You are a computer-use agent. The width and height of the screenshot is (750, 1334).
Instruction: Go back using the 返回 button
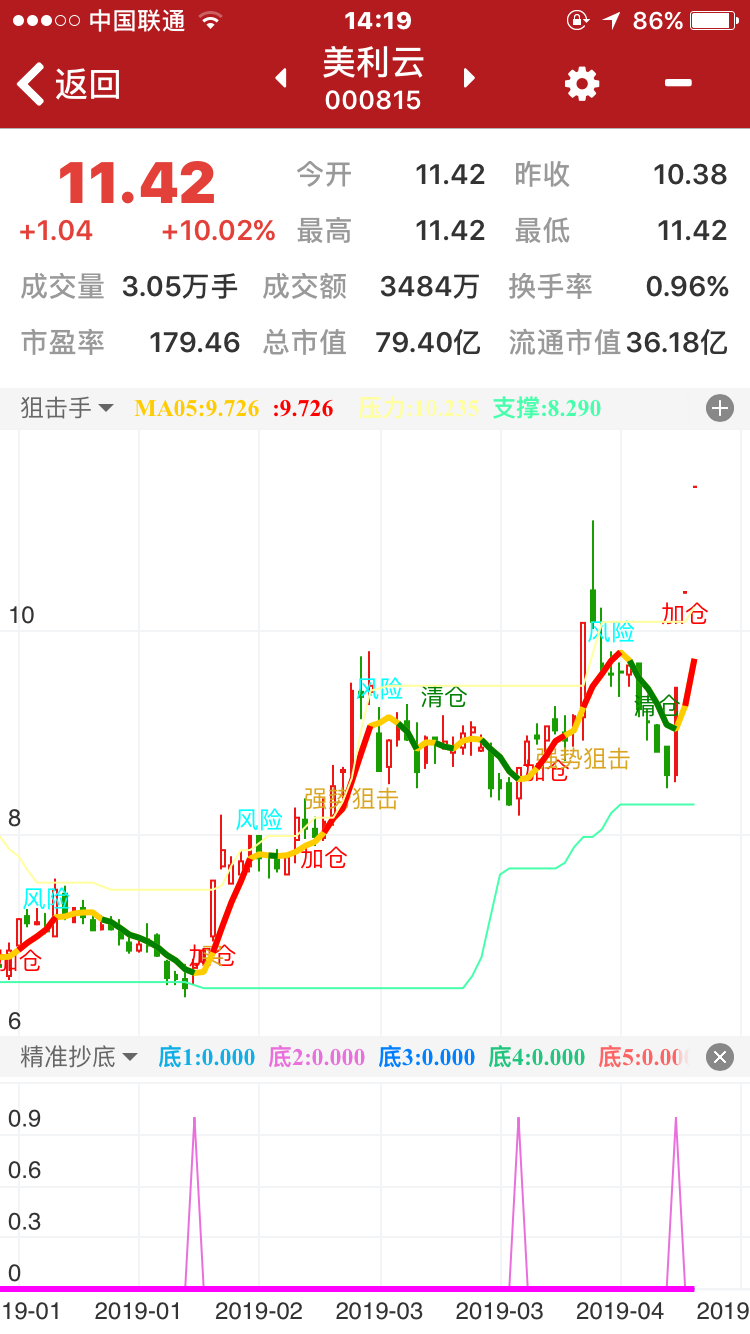click(69, 83)
